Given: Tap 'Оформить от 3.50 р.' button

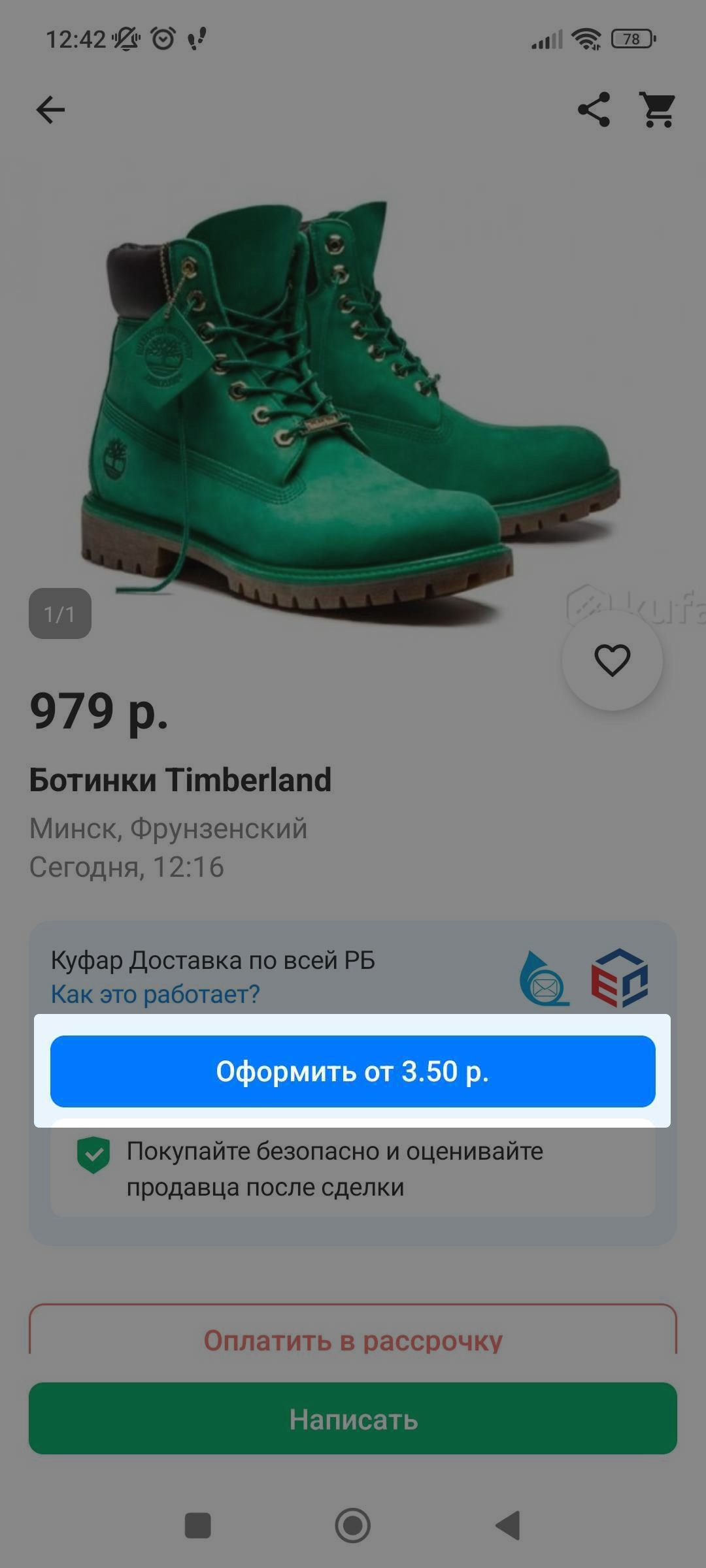Looking at the screenshot, I should 353,1071.
